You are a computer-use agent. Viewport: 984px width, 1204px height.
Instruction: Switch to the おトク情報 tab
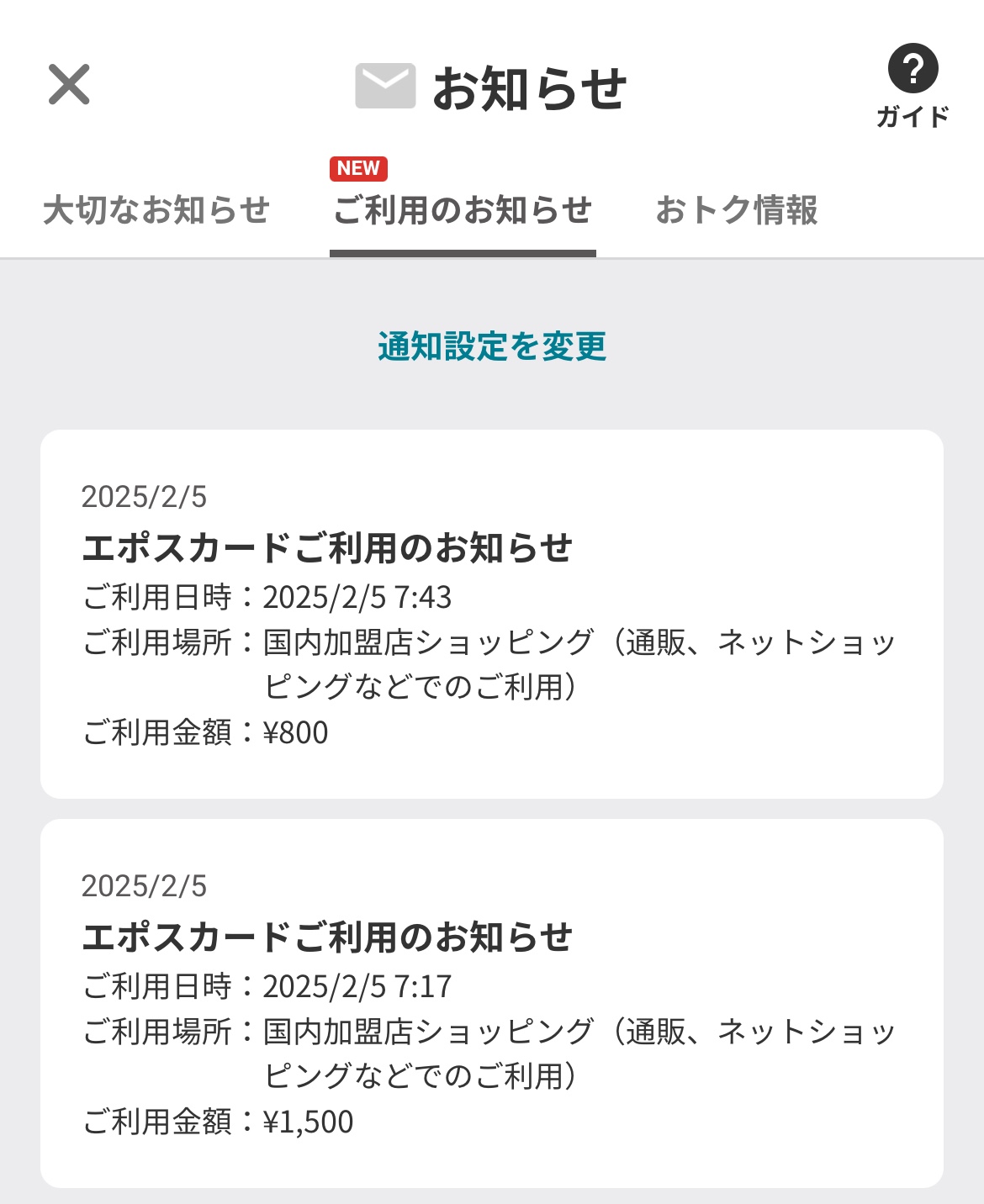point(736,210)
